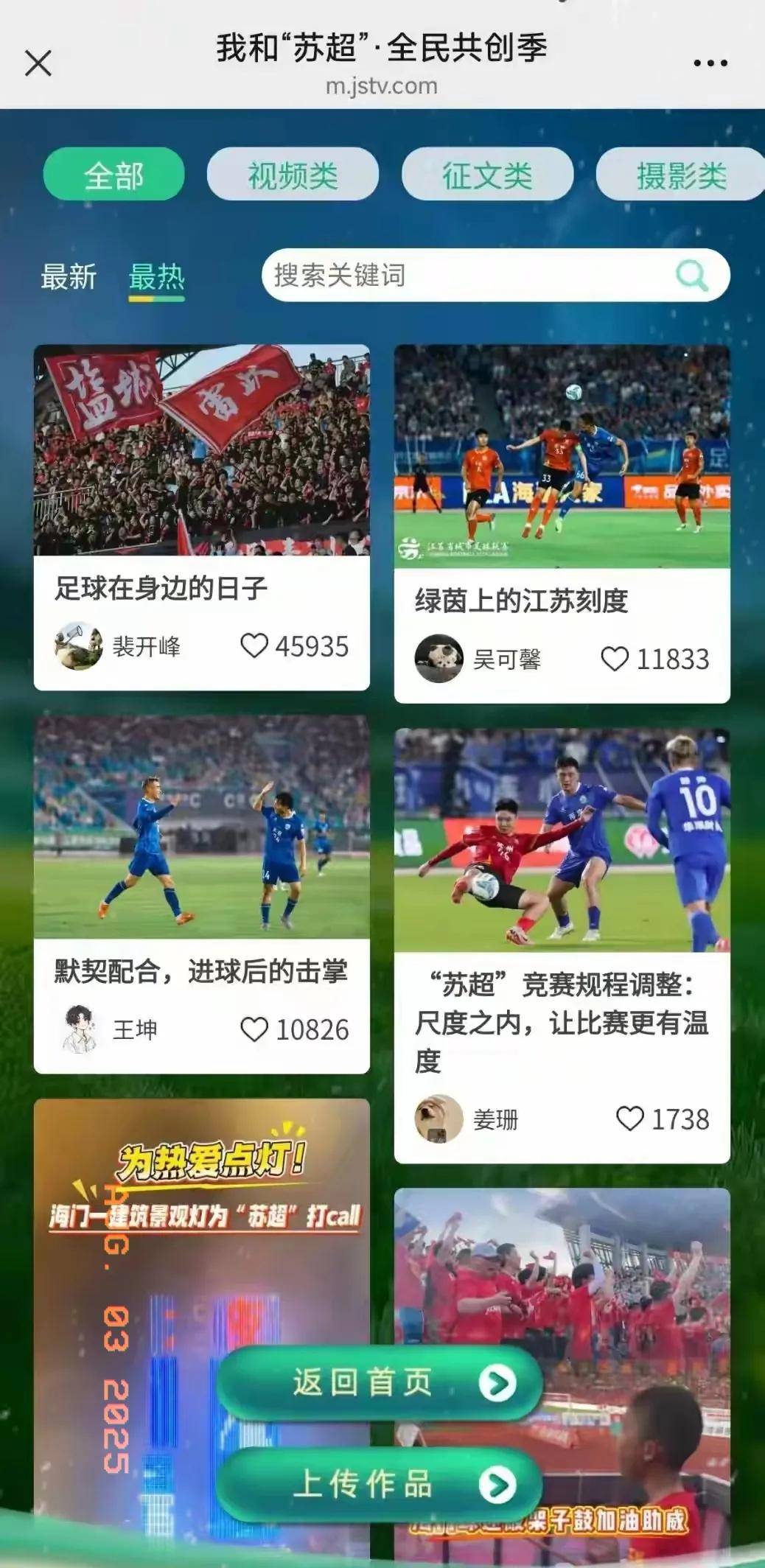The height and width of the screenshot is (1568, 765).
Task: Like the entry by 裴开峰
Action: click(254, 646)
